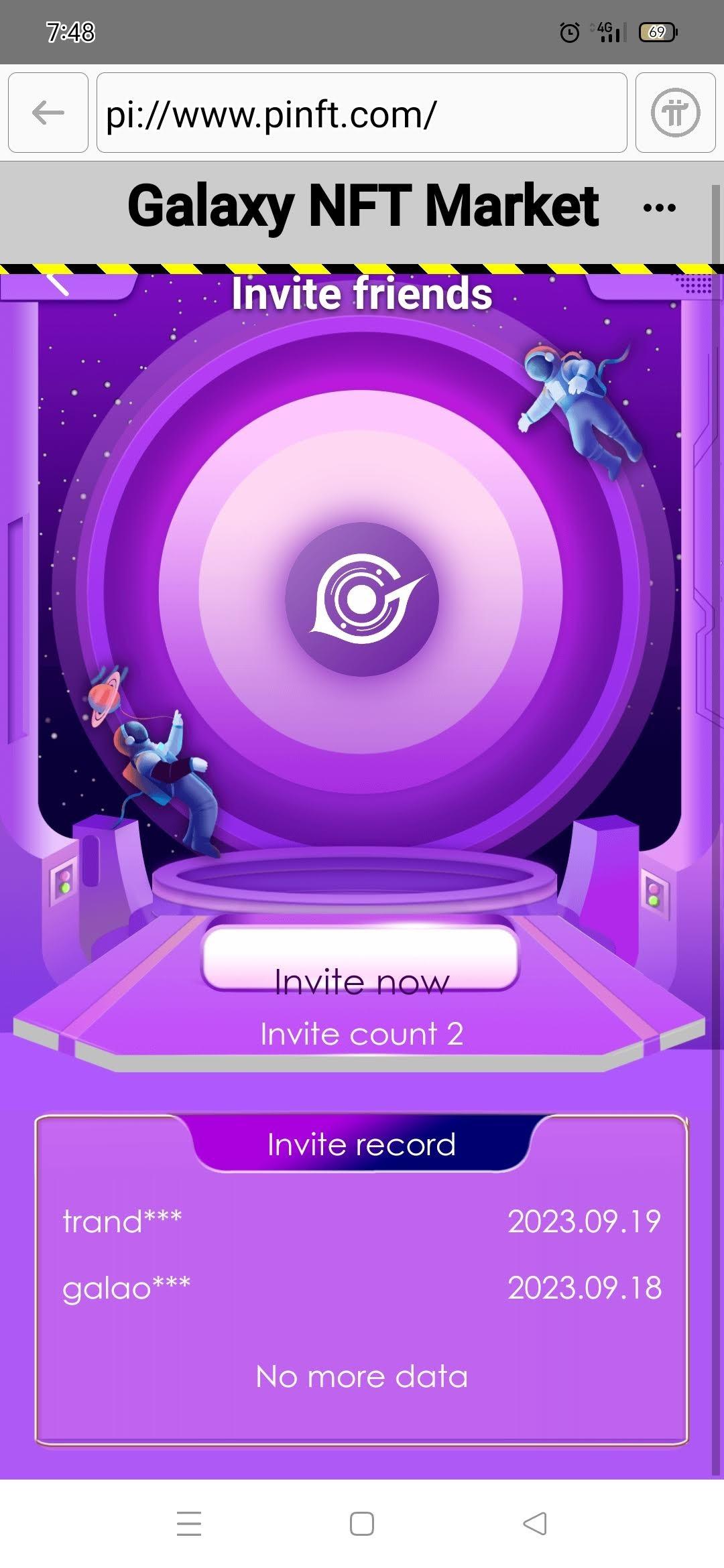Tap the browser back arrow button
This screenshot has height=1568, width=724.
[x=48, y=113]
